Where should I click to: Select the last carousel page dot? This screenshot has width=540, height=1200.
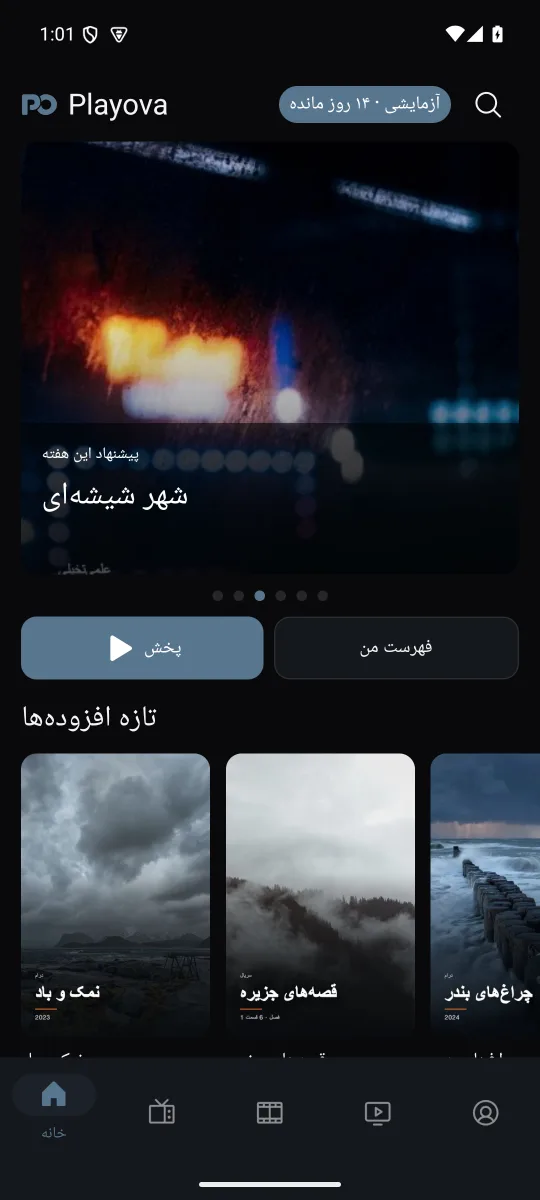(322, 596)
